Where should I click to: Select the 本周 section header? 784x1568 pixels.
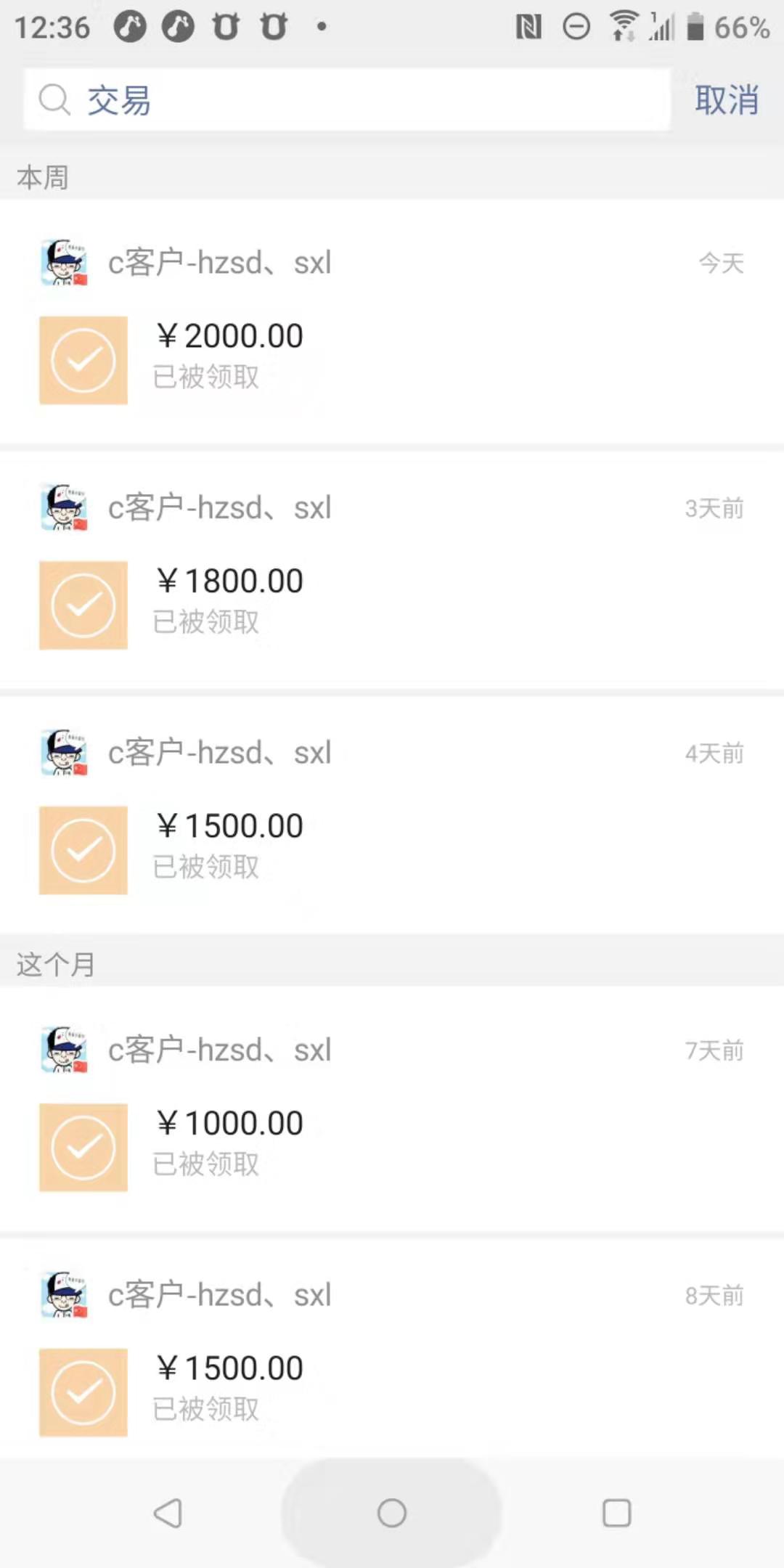coord(41,176)
